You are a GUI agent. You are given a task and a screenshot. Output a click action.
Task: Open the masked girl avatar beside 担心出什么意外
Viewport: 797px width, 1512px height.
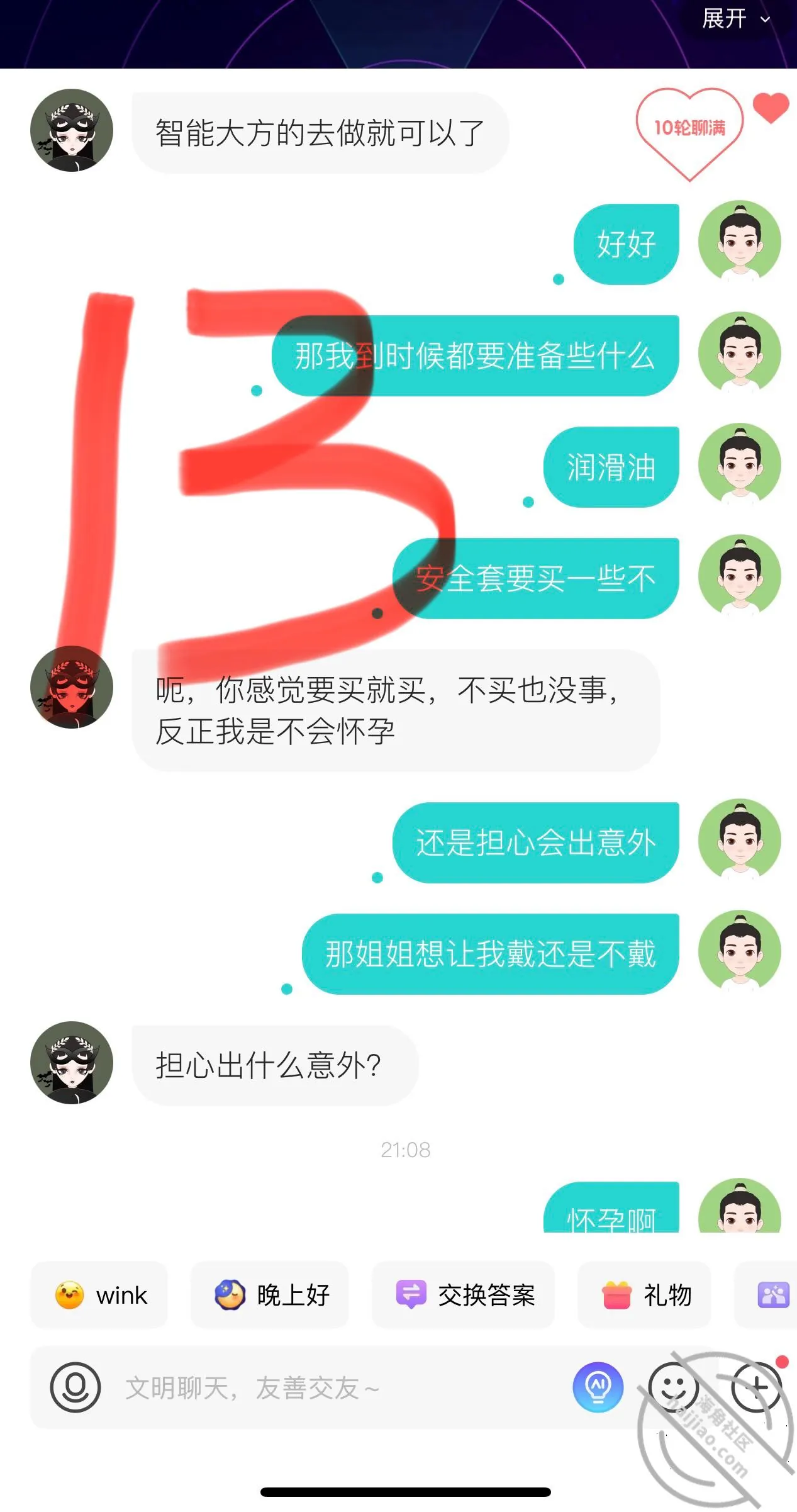72,1063
